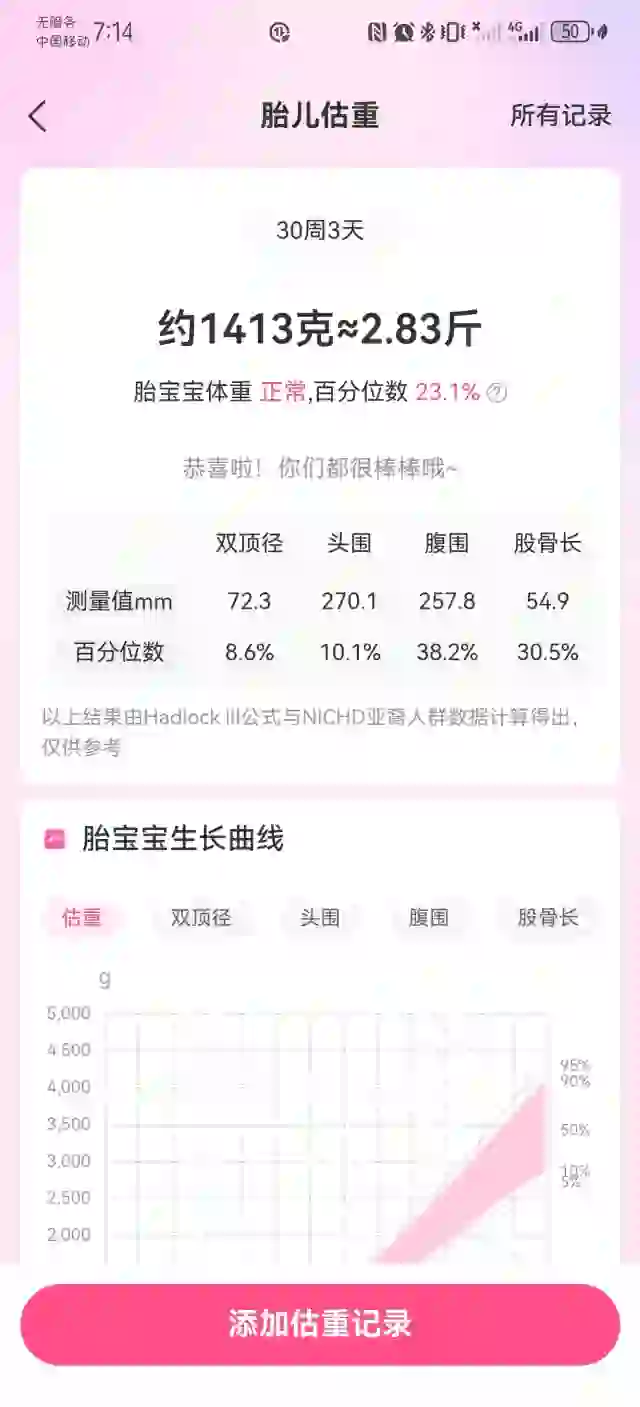Go back using the arrow
This screenshot has width=640, height=1407.
click(x=38, y=116)
